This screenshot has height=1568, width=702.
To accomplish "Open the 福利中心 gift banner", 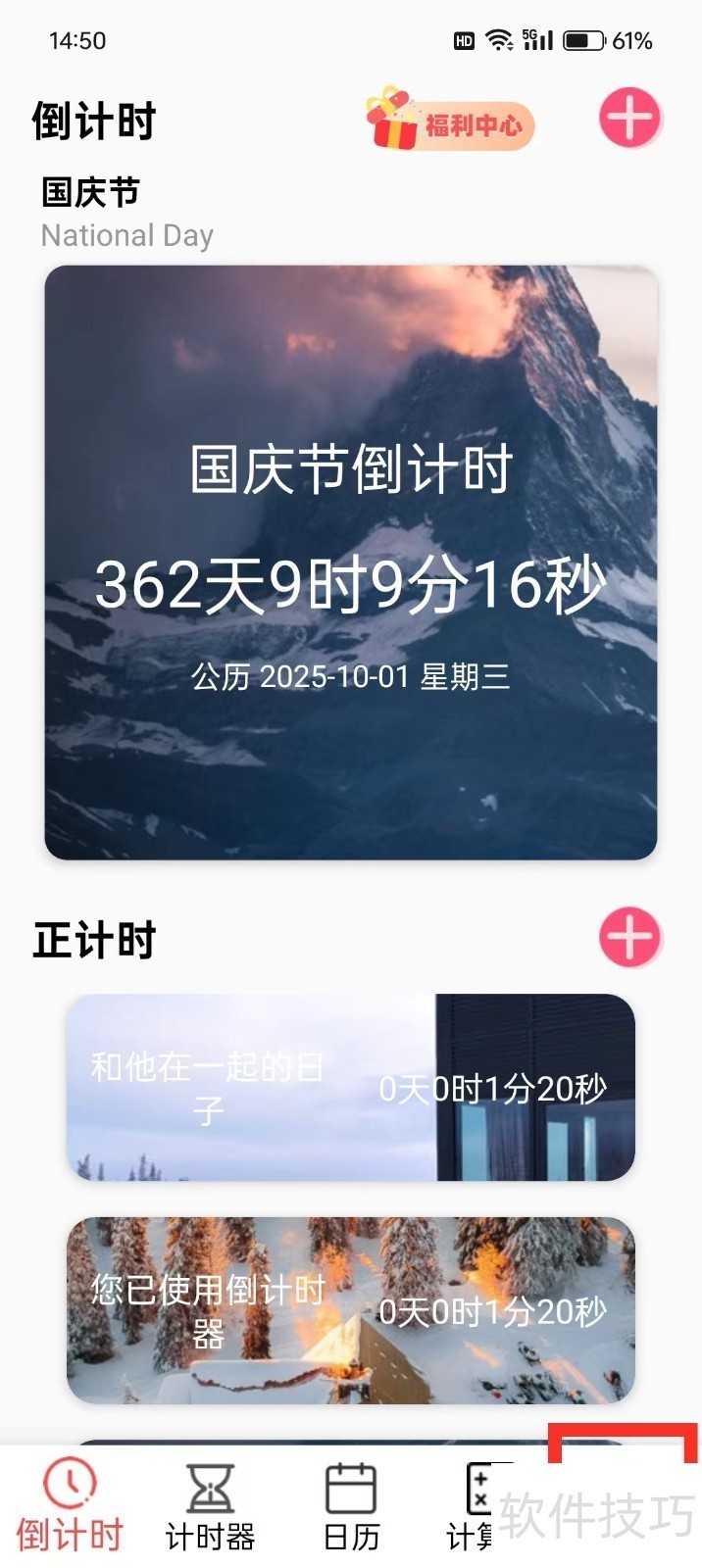I will 451,123.
